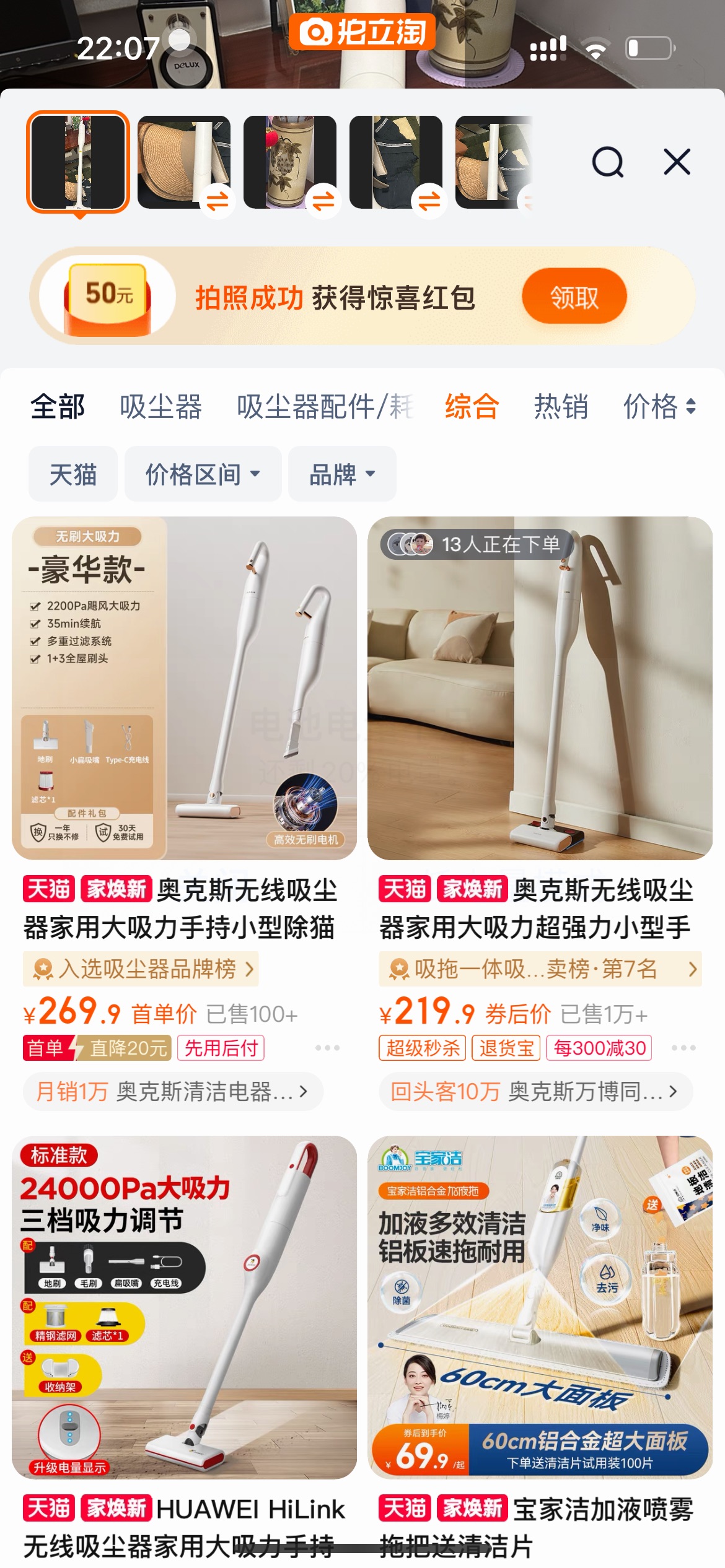
Task: Claim the 50元 red packet with 领取
Action: (x=574, y=297)
